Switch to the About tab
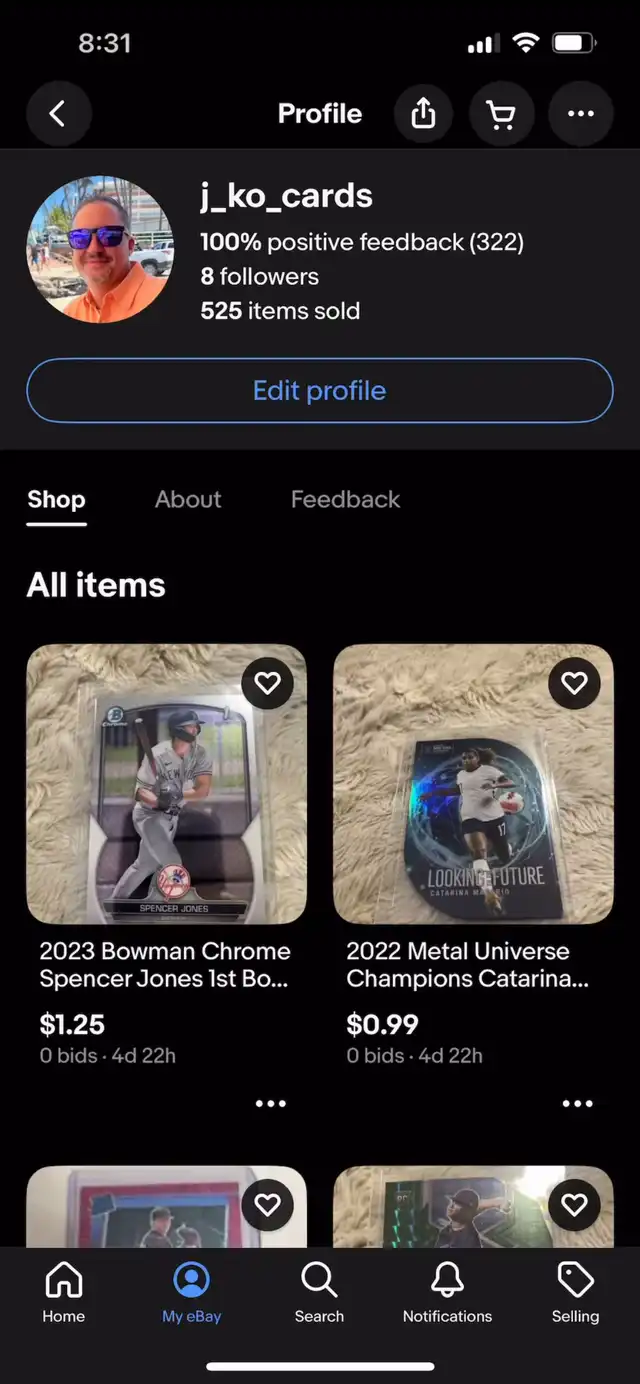This screenshot has height=1384, width=640. 188,499
